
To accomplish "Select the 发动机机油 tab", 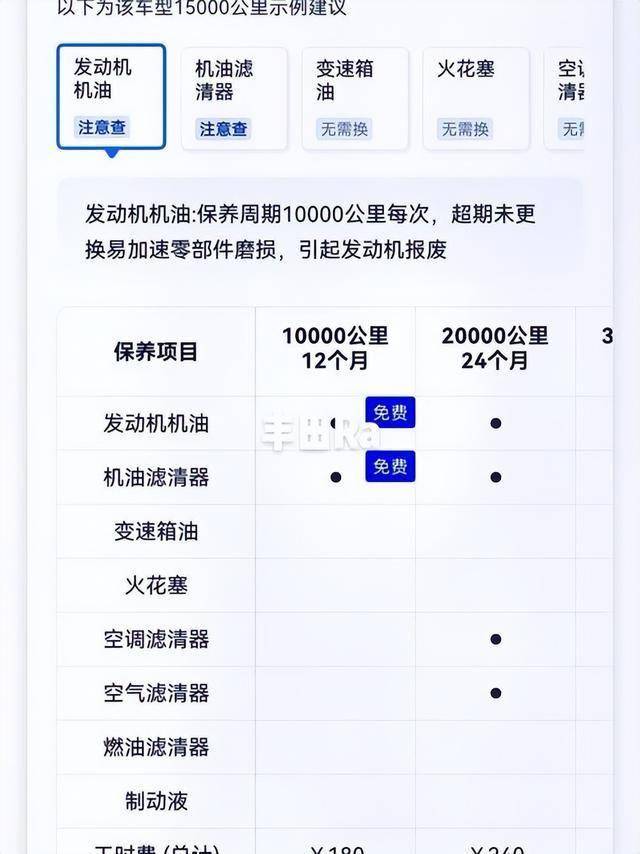I will (x=111, y=97).
